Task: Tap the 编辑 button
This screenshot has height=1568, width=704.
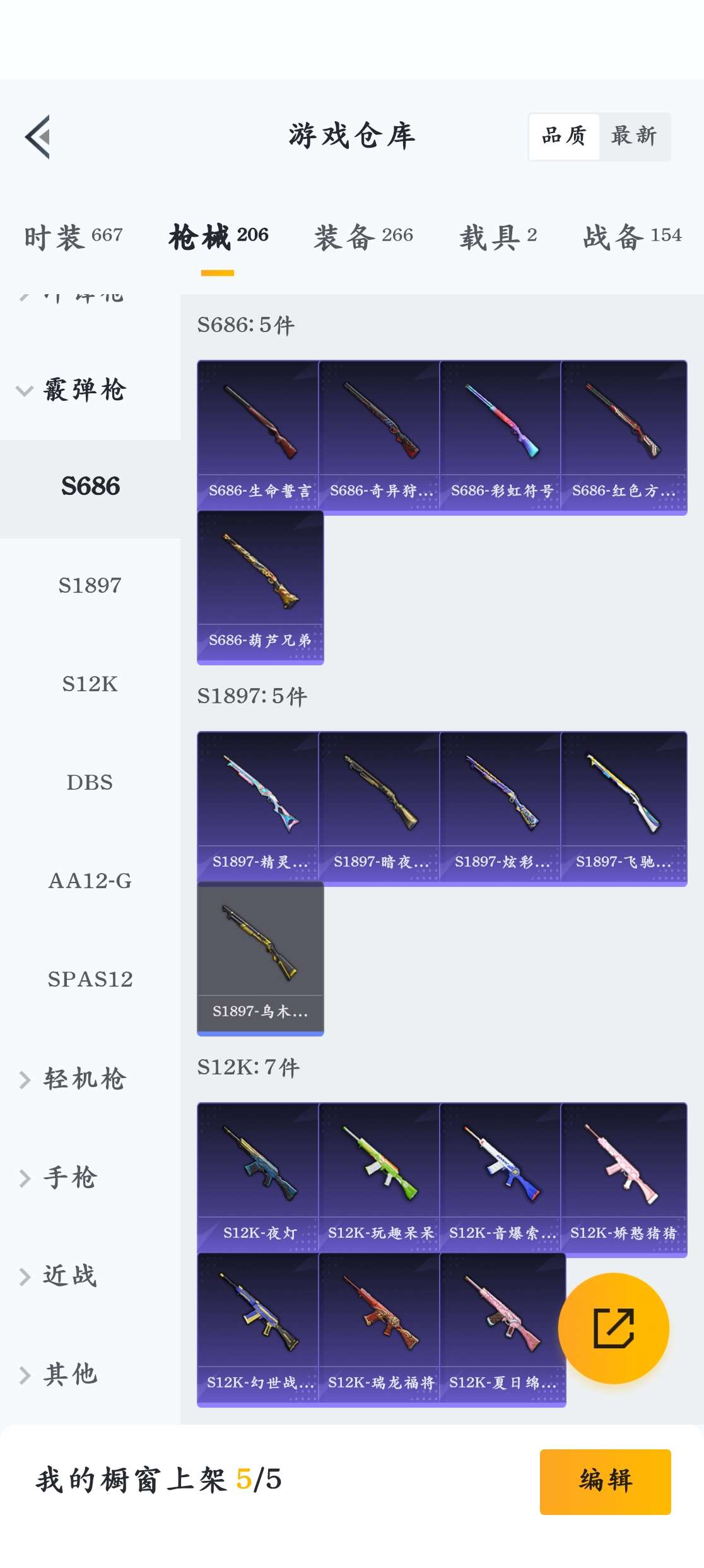Action: tap(605, 1481)
